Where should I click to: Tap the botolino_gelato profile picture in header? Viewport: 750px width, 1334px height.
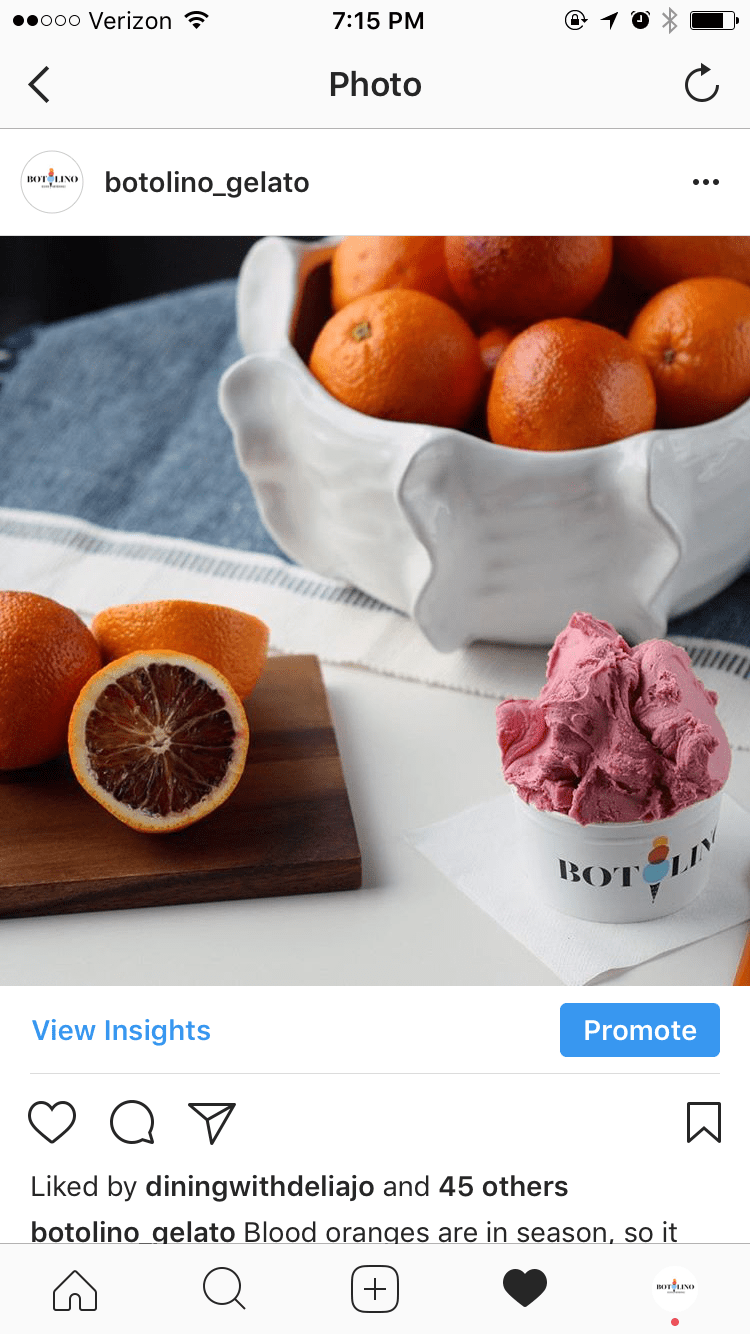click(52, 182)
